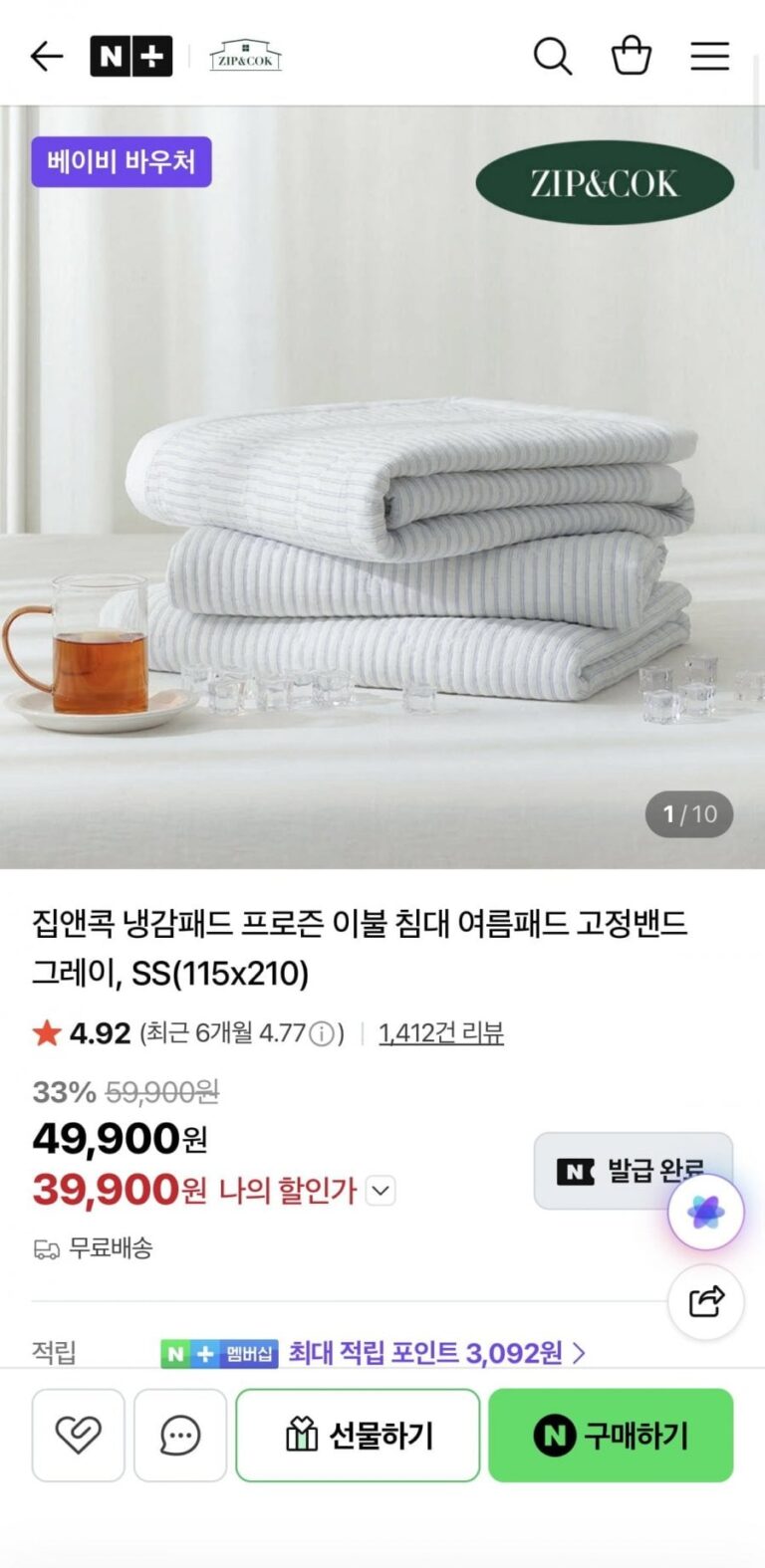Share this product

(x=705, y=1301)
